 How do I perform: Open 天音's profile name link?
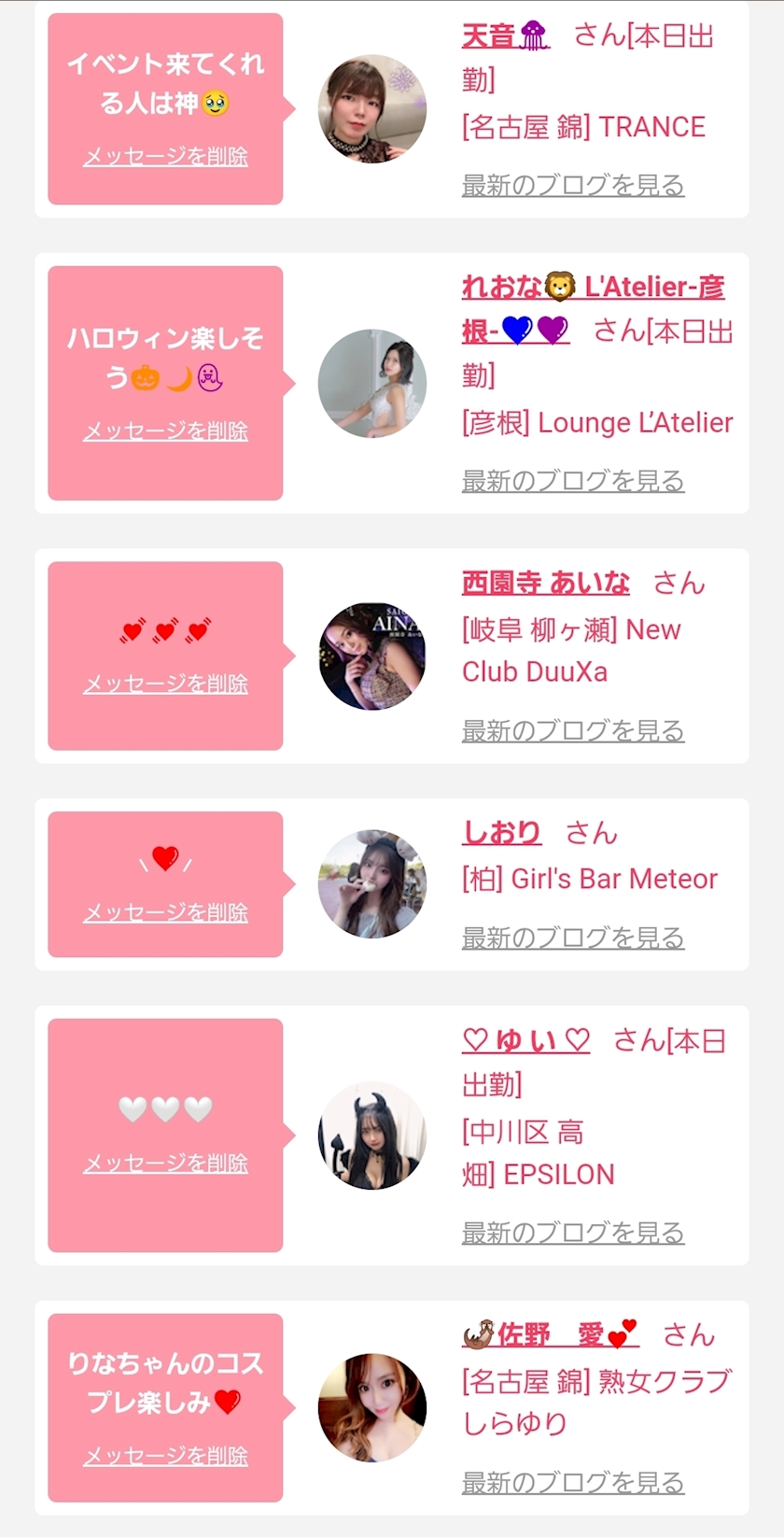[505, 35]
